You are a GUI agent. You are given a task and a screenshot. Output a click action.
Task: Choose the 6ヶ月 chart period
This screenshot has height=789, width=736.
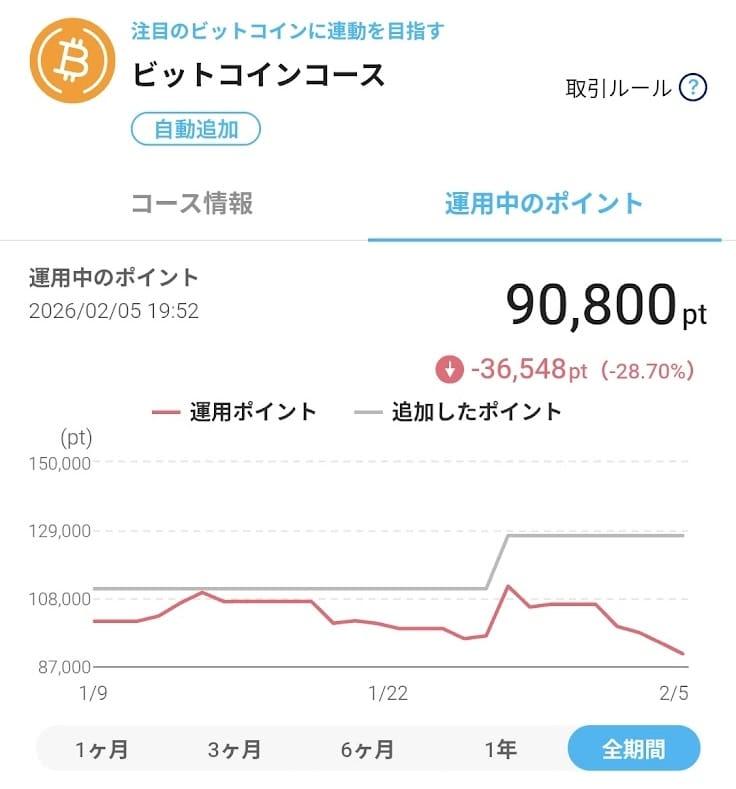(366, 749)
